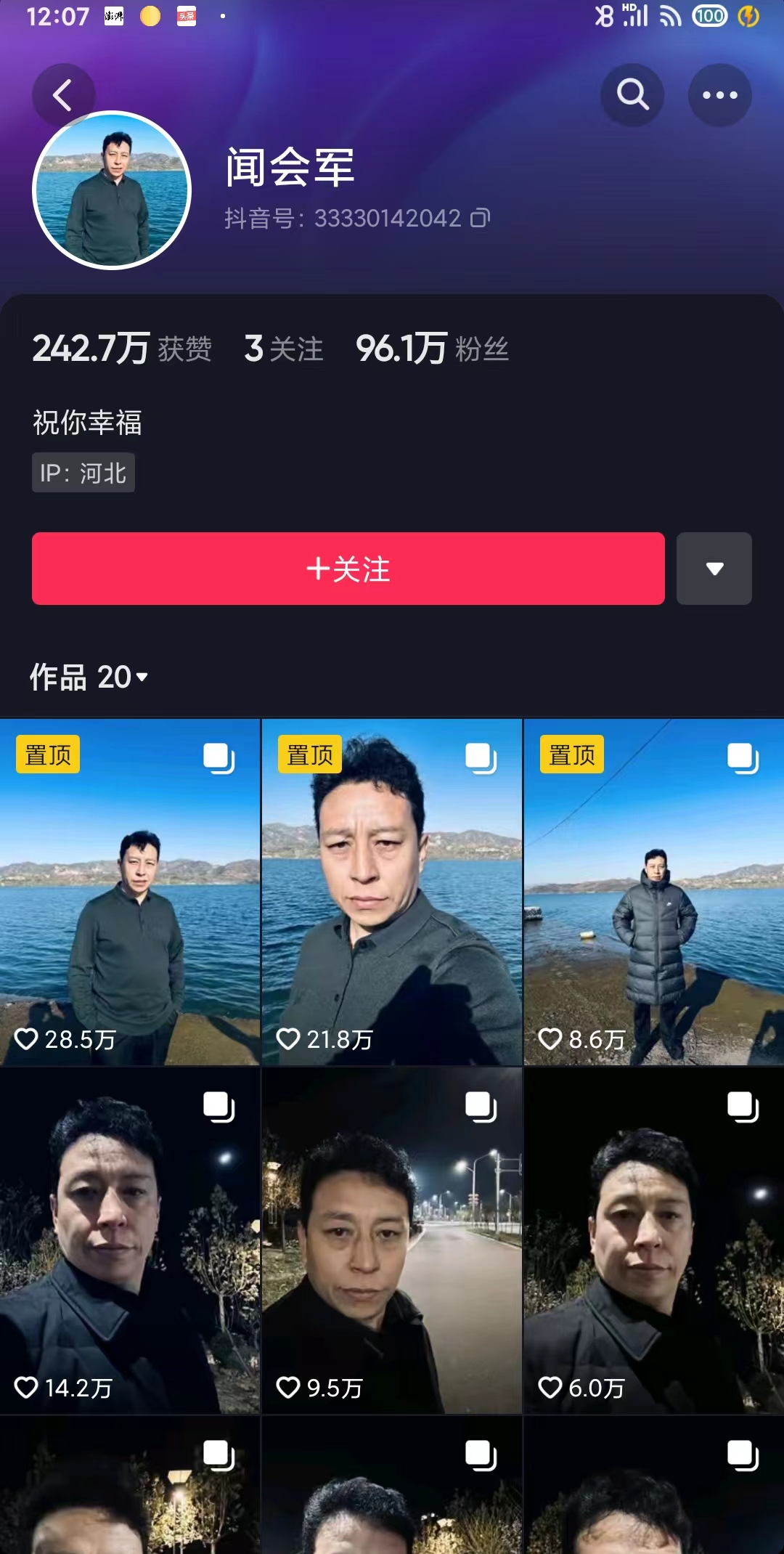Open pinned post with 21.8万 likes
The height and width of the screenshot is (1554, 784).
click(x=391, y=892)
